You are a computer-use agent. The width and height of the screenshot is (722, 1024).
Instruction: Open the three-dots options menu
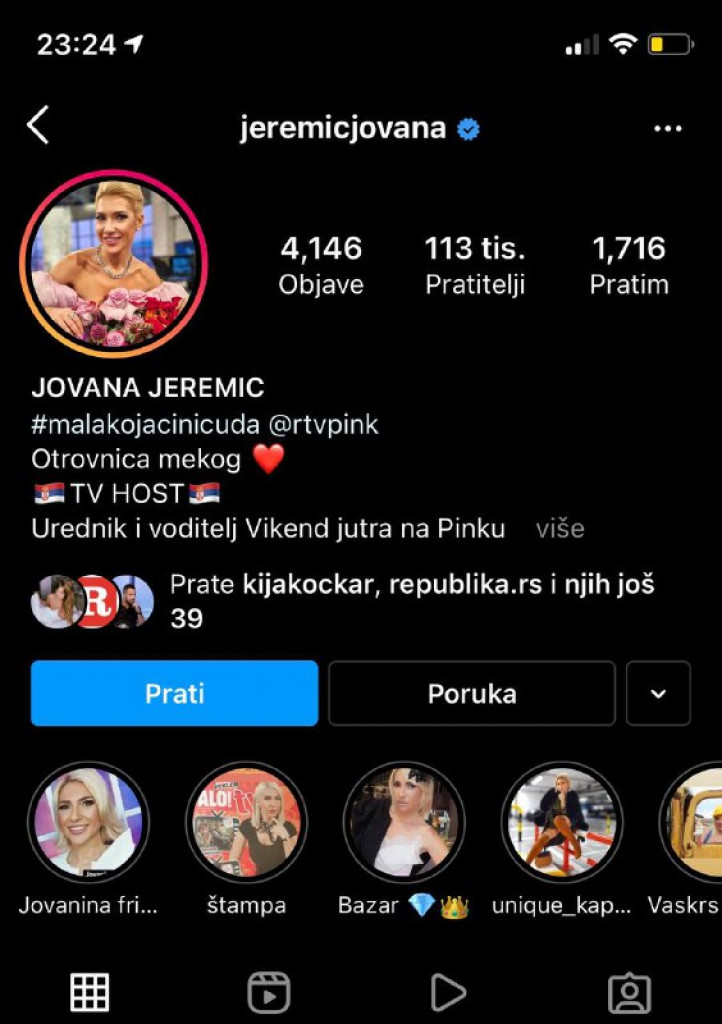click(x=668, y=127)
